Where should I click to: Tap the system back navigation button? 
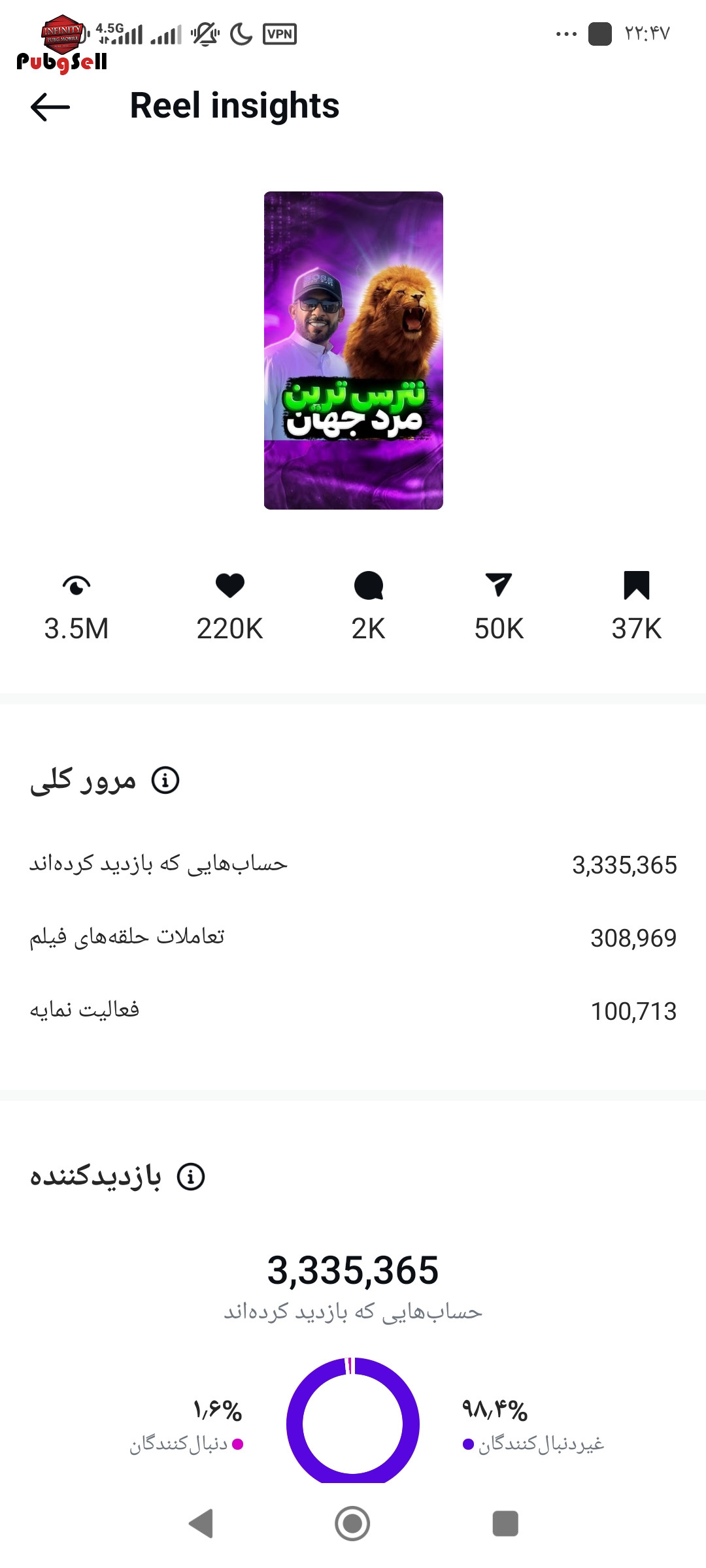tap(201, 1524)
